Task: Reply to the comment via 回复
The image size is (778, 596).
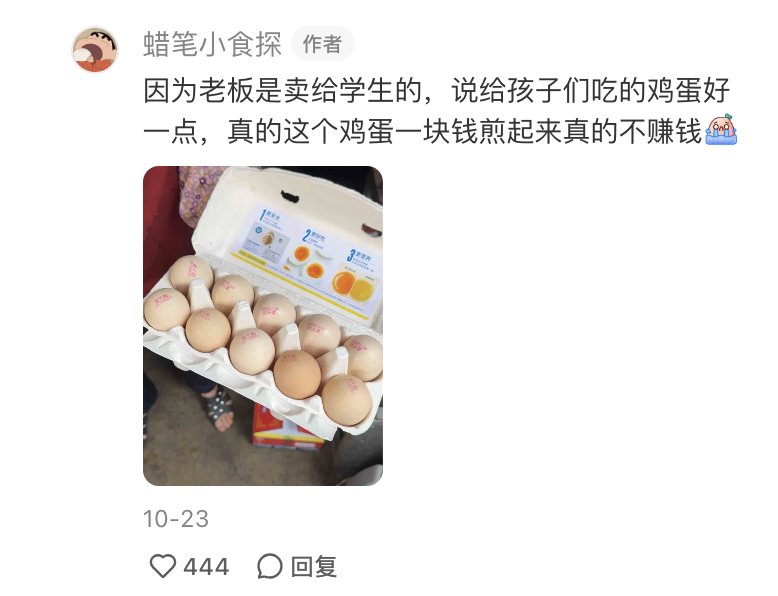Action: pos(297,567)
